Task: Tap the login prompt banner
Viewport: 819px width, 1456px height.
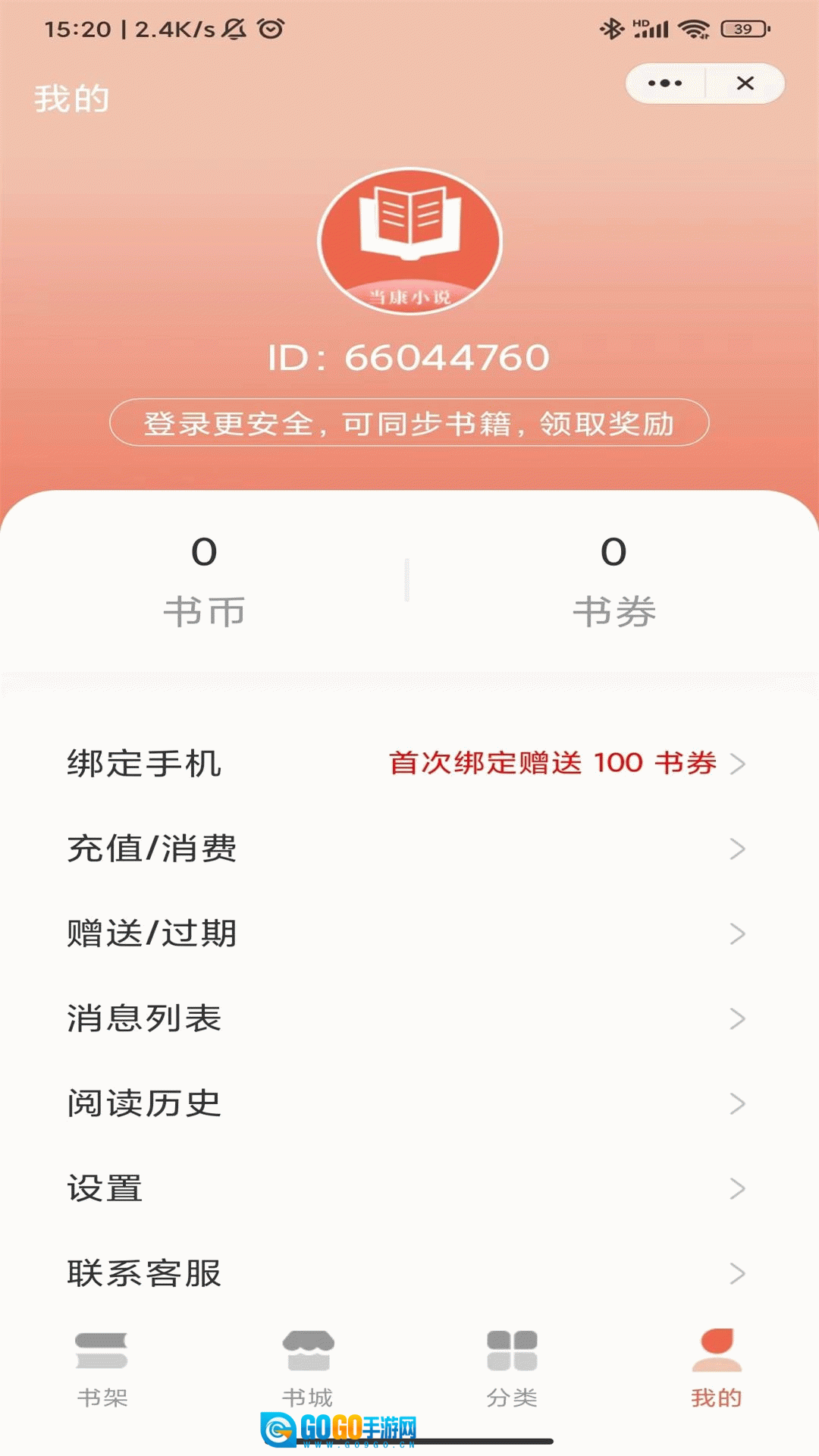Action: pos(409,422)
